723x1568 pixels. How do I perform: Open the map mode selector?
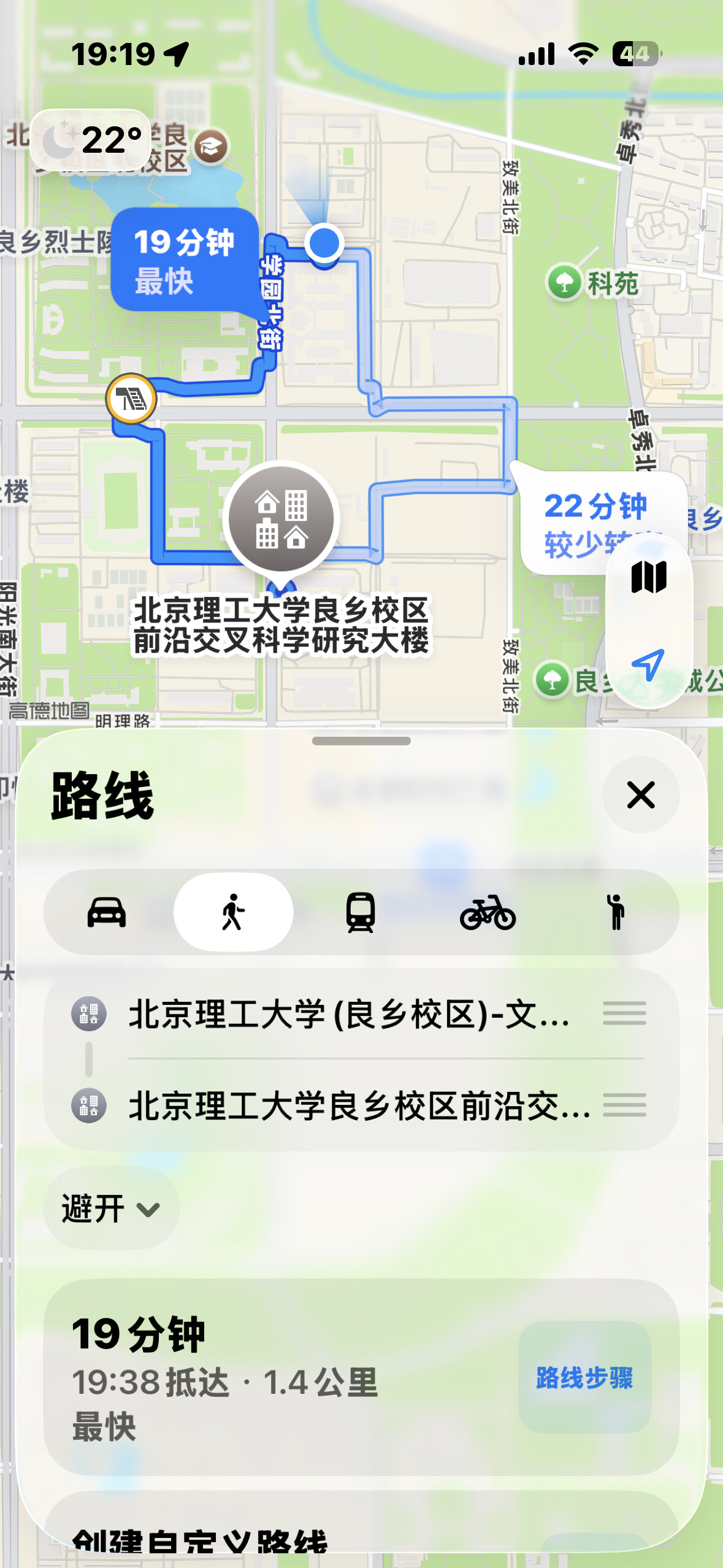[x=648, y=577]
